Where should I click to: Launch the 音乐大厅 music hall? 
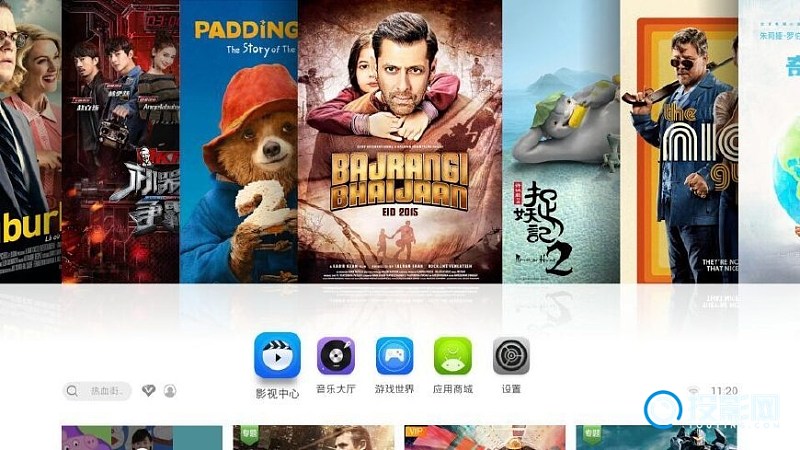(x=336, y=356)
